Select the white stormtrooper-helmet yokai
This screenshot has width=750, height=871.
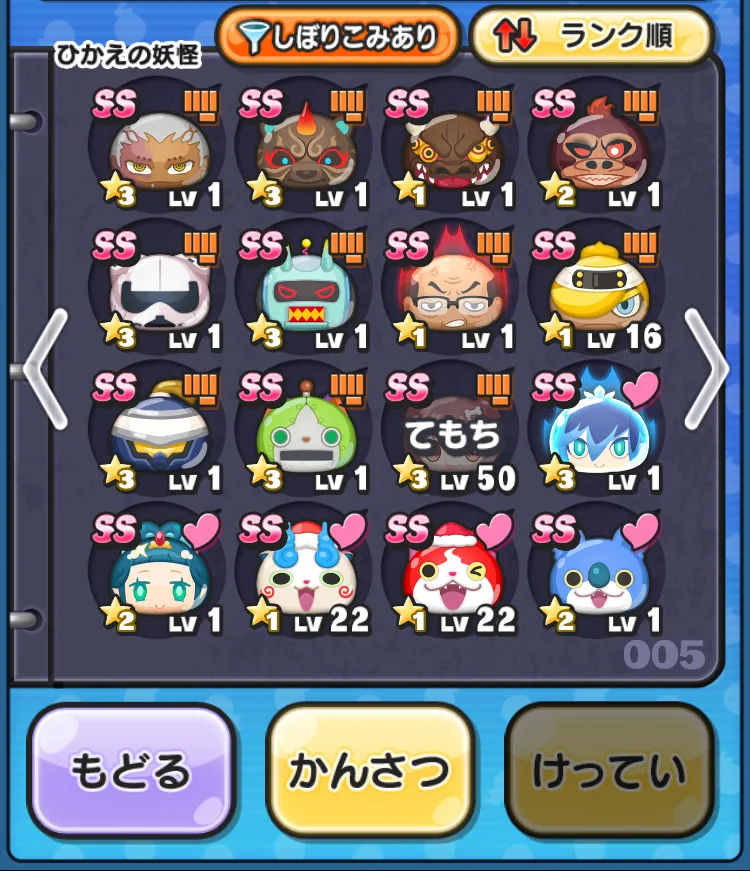[x=160, y=292]
